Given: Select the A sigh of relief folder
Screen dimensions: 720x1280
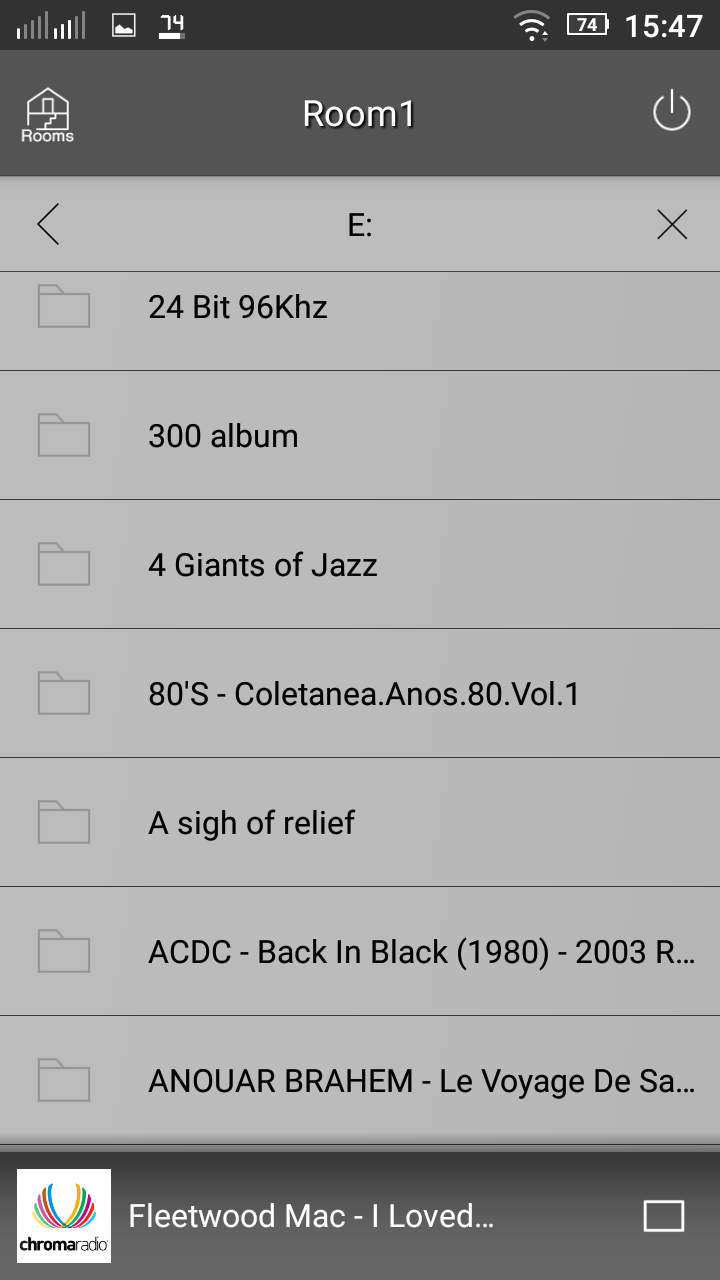Looking at the screenshot, I should coord(360,823).
